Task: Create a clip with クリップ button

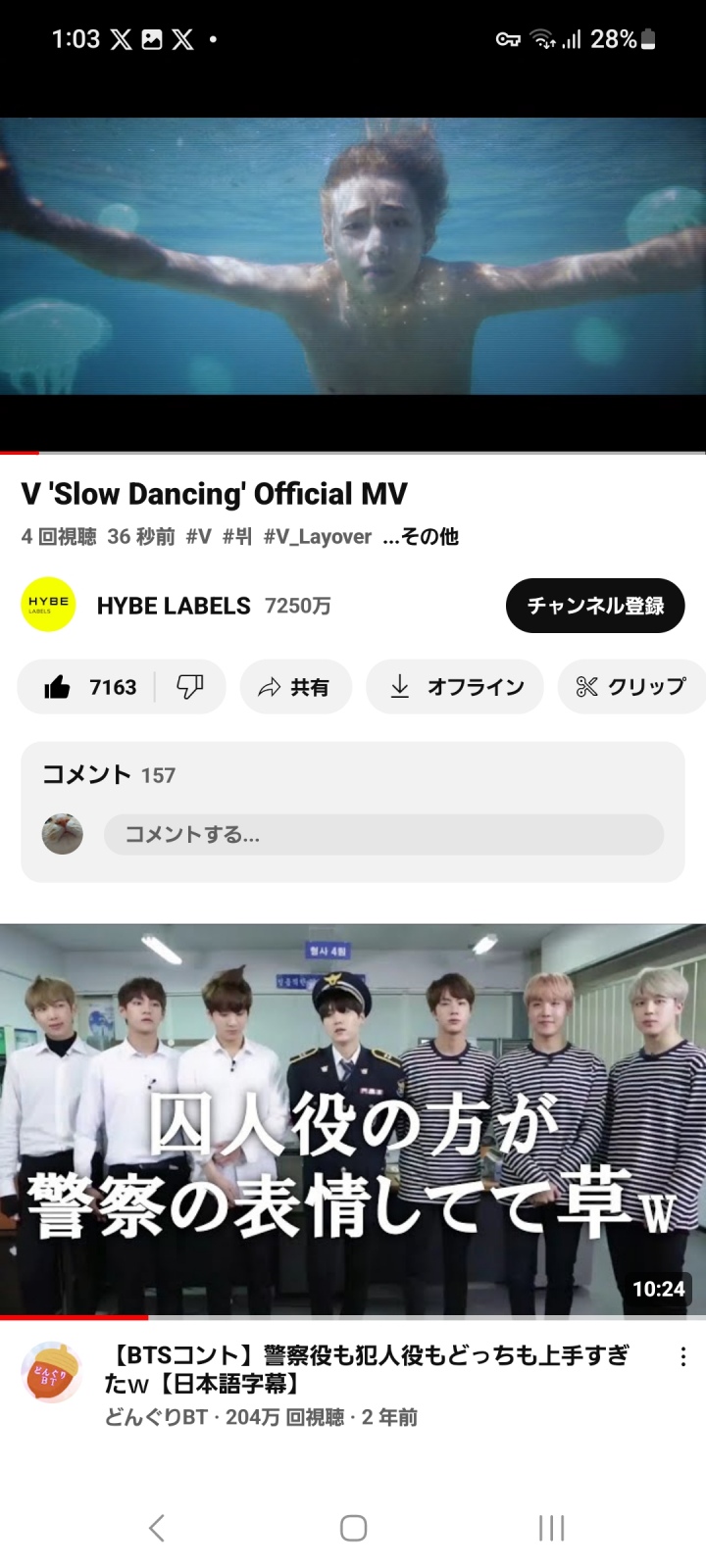Action: [630, 687]
